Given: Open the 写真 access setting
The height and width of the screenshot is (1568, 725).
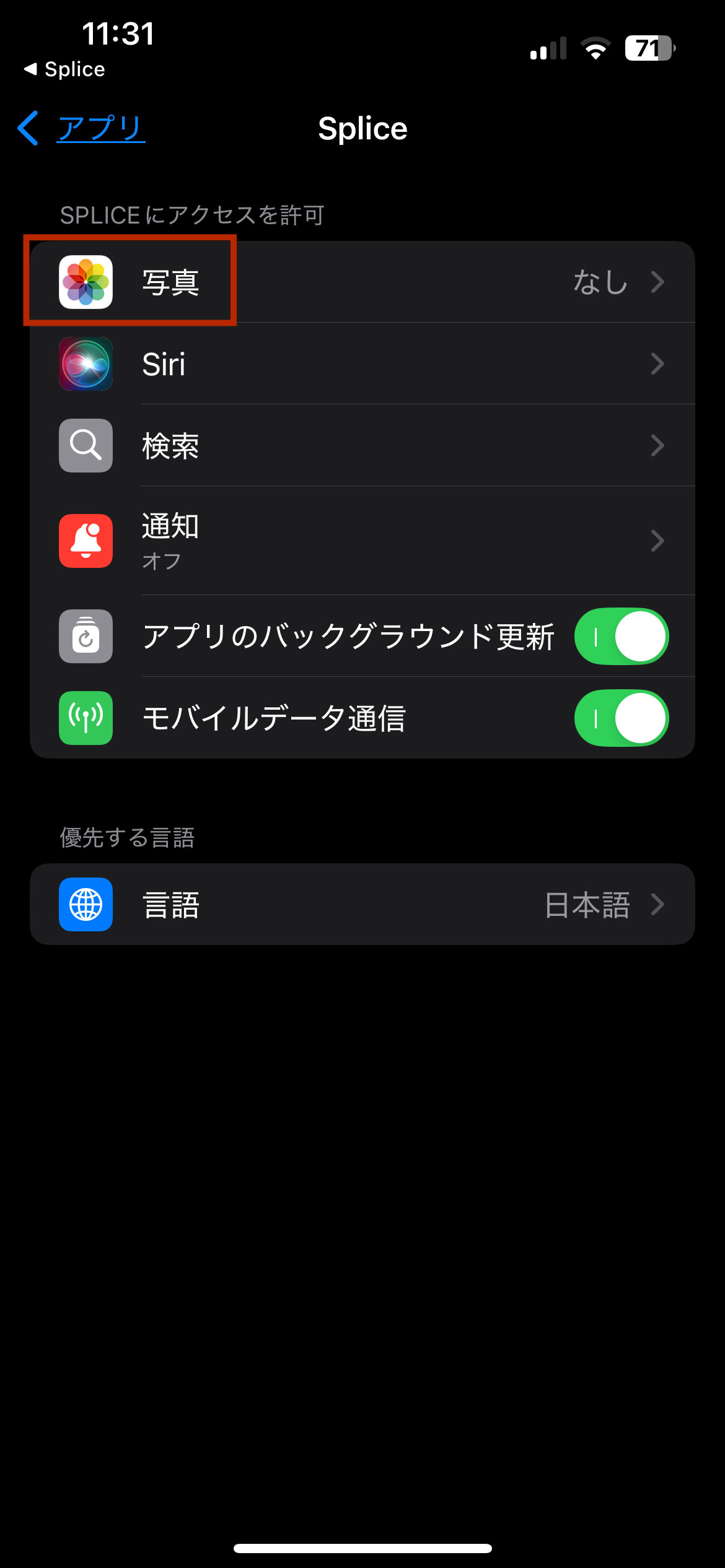Looking at the screenshot, I should (362, 282).
